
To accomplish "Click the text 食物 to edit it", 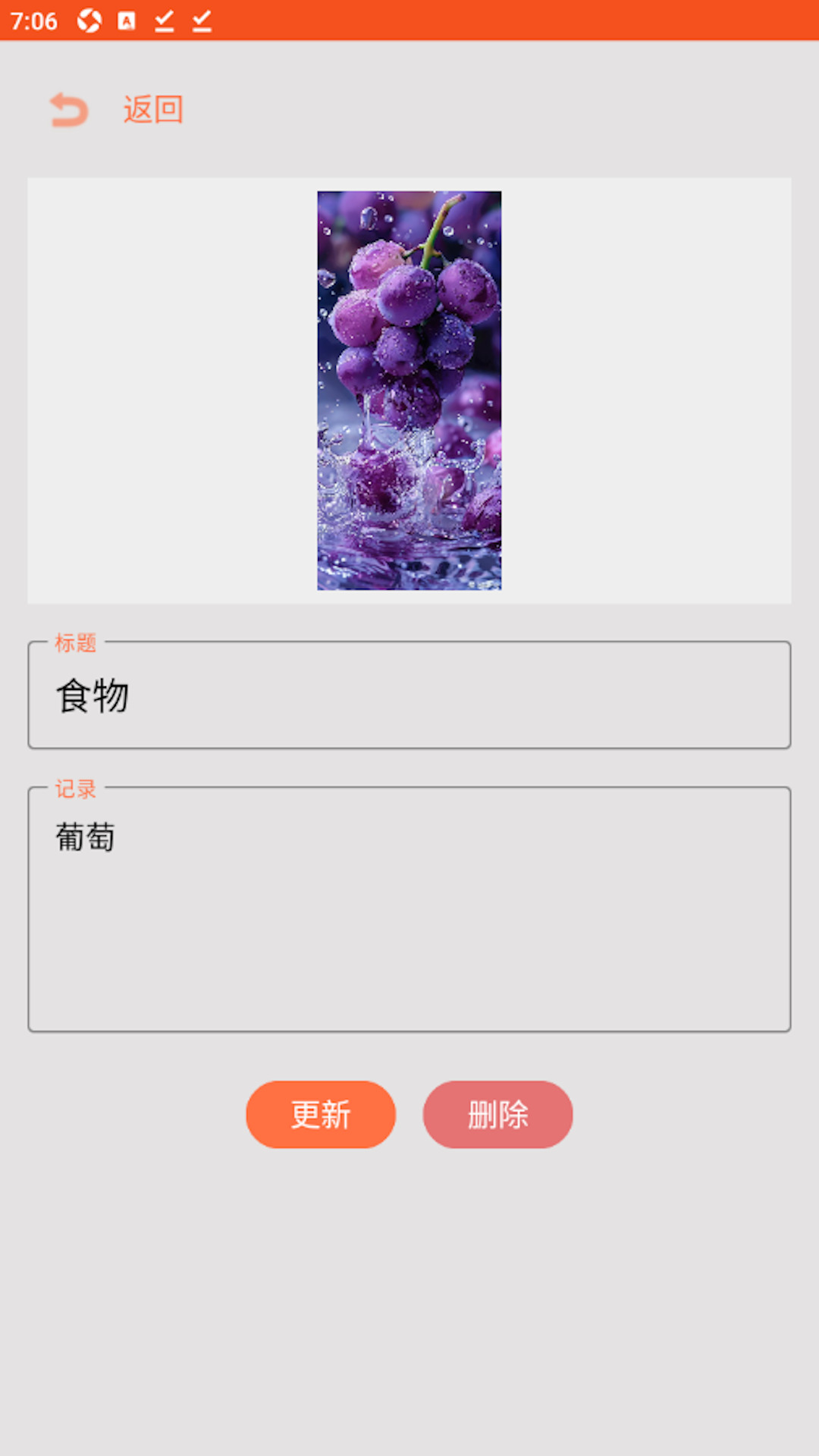I will tap(91, 696).
